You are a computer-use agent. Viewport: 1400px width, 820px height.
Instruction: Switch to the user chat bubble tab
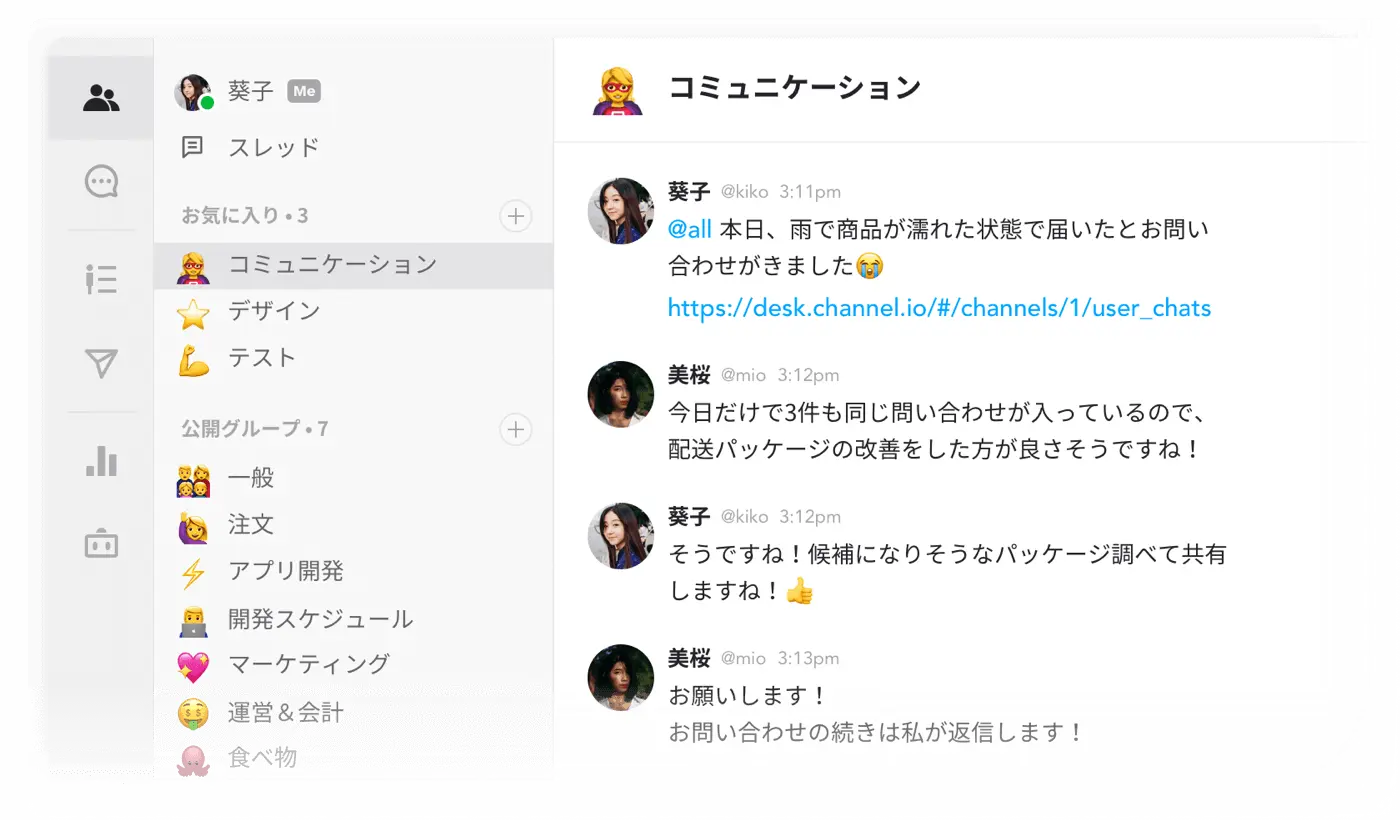[x=101, y=181]
